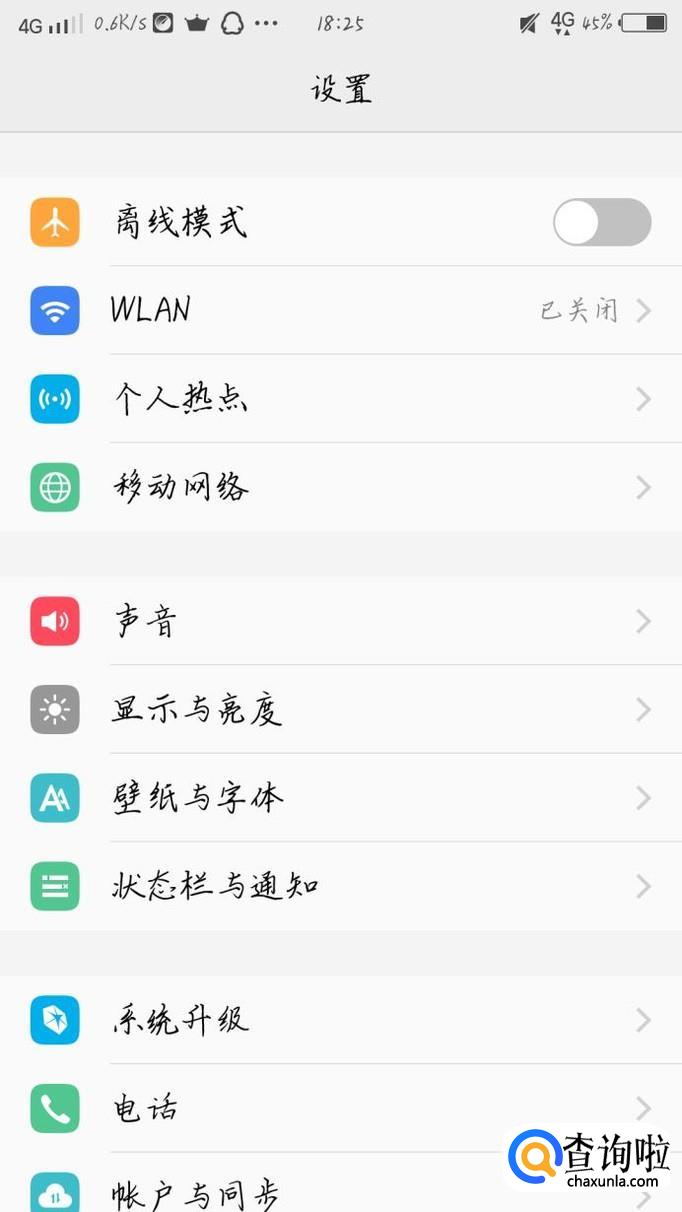Open 移动网络 settings

tap(340, 488)
